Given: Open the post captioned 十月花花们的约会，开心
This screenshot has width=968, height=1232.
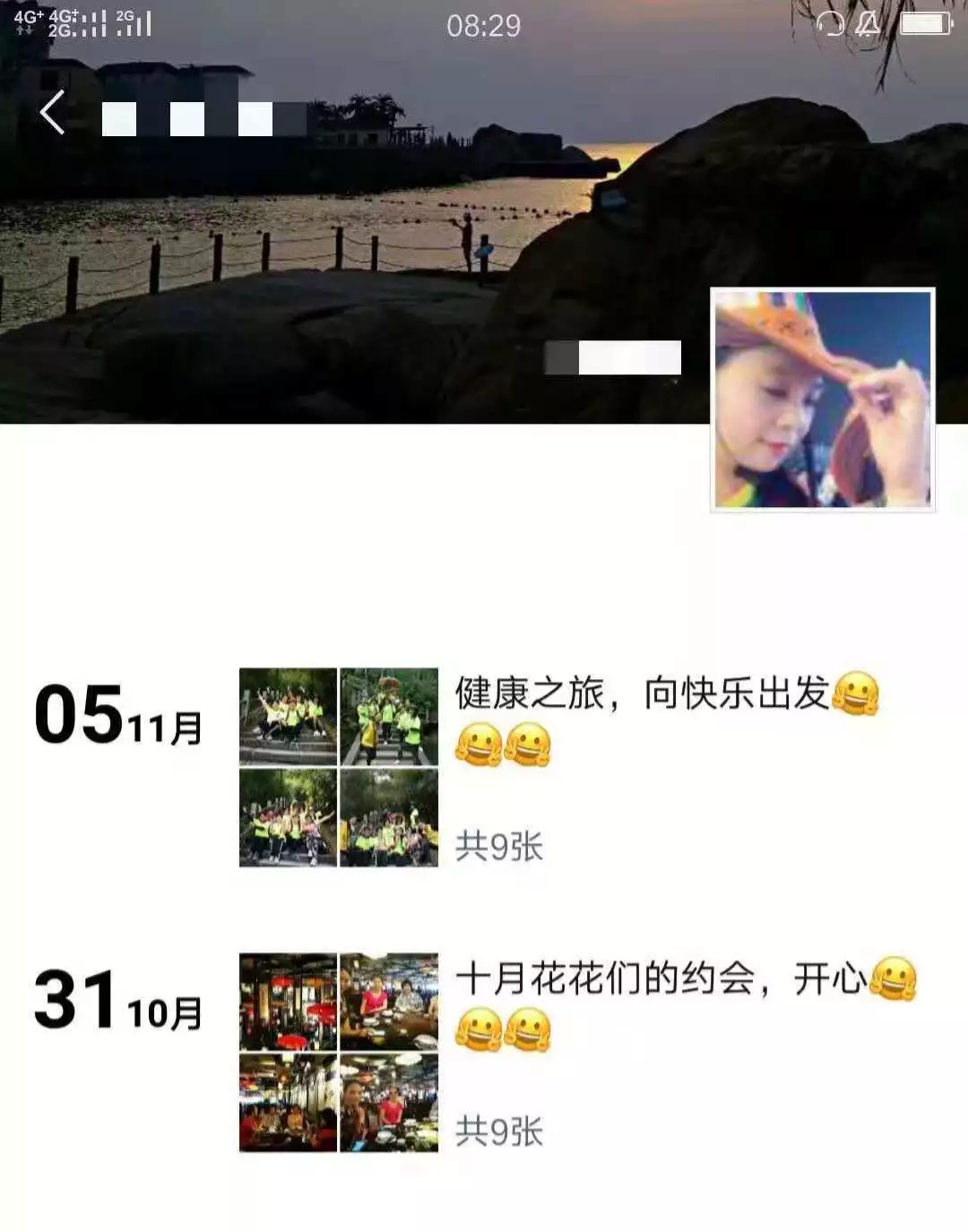Looking at the screenshot, I should [660, 979].
